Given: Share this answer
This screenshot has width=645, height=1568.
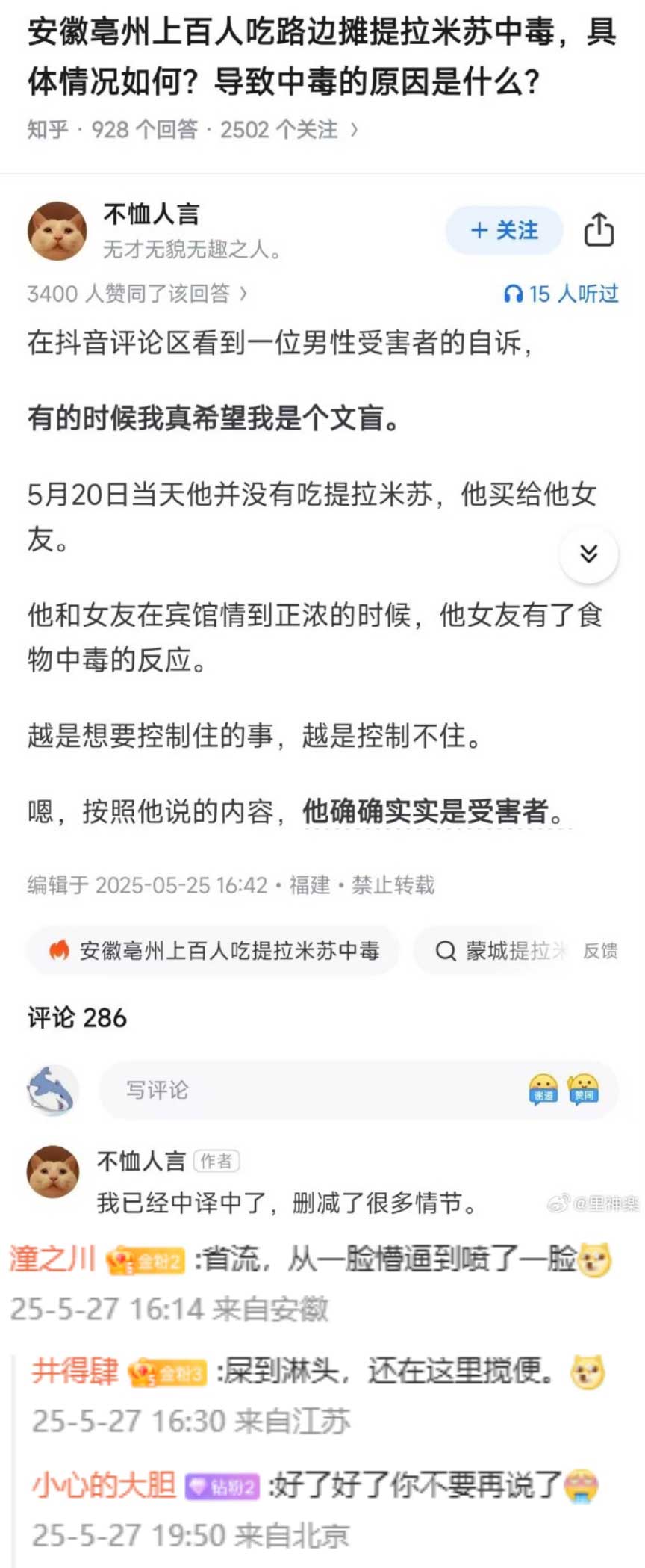Looking at the screenshot, I should pos(599,229).
